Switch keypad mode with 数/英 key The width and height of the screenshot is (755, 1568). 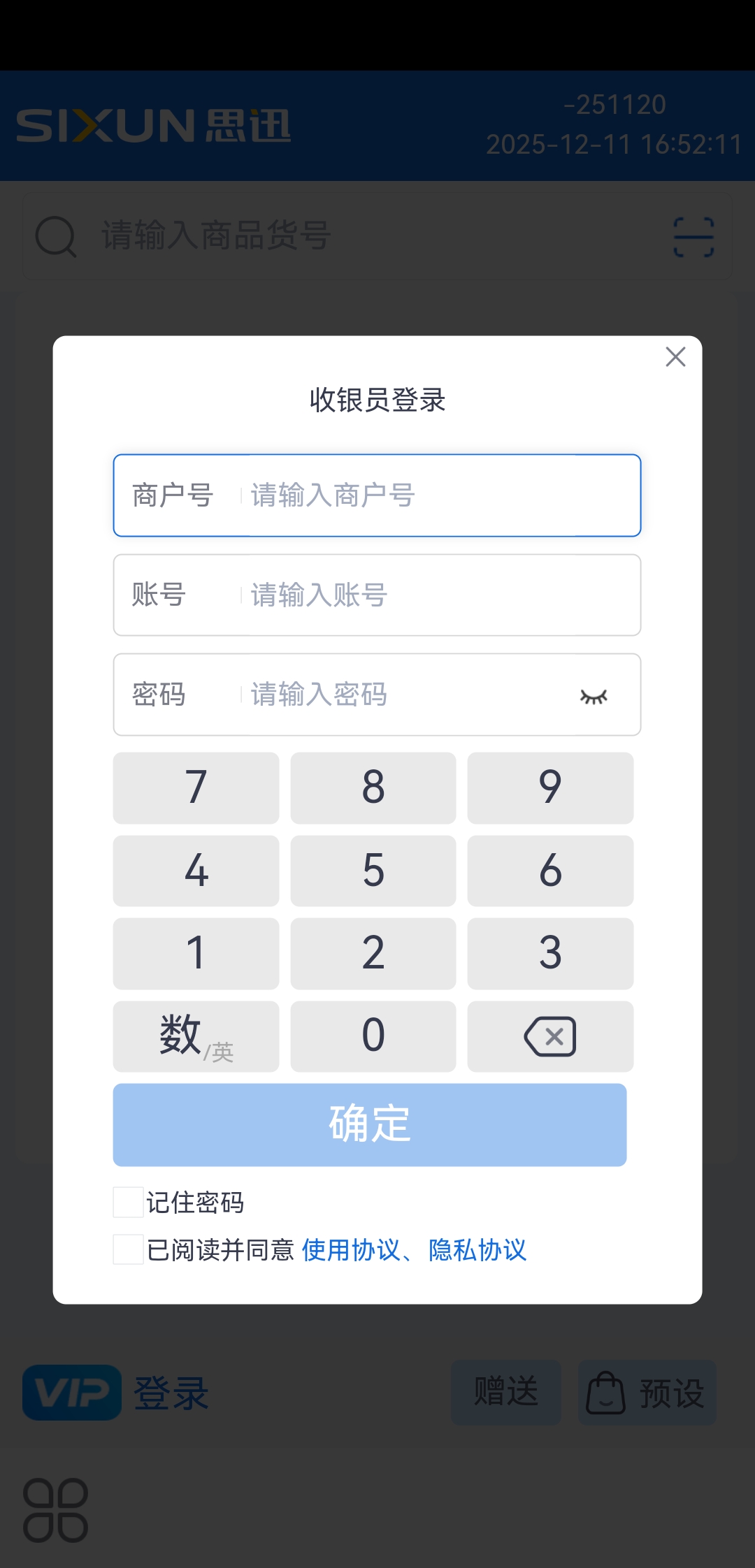click(196, 1036)
